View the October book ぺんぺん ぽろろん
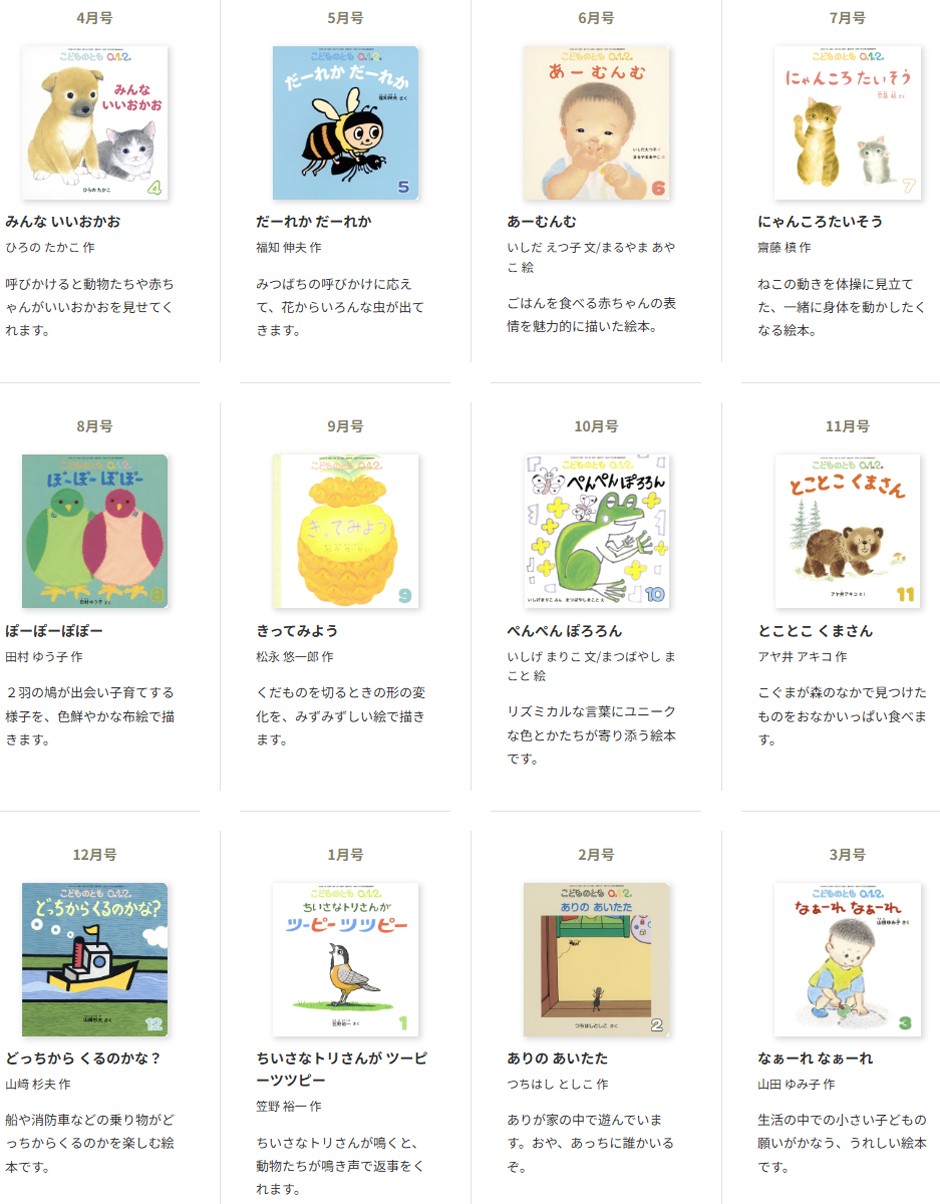Viewport: 940px width, 1204px height. tap(596, 531)
